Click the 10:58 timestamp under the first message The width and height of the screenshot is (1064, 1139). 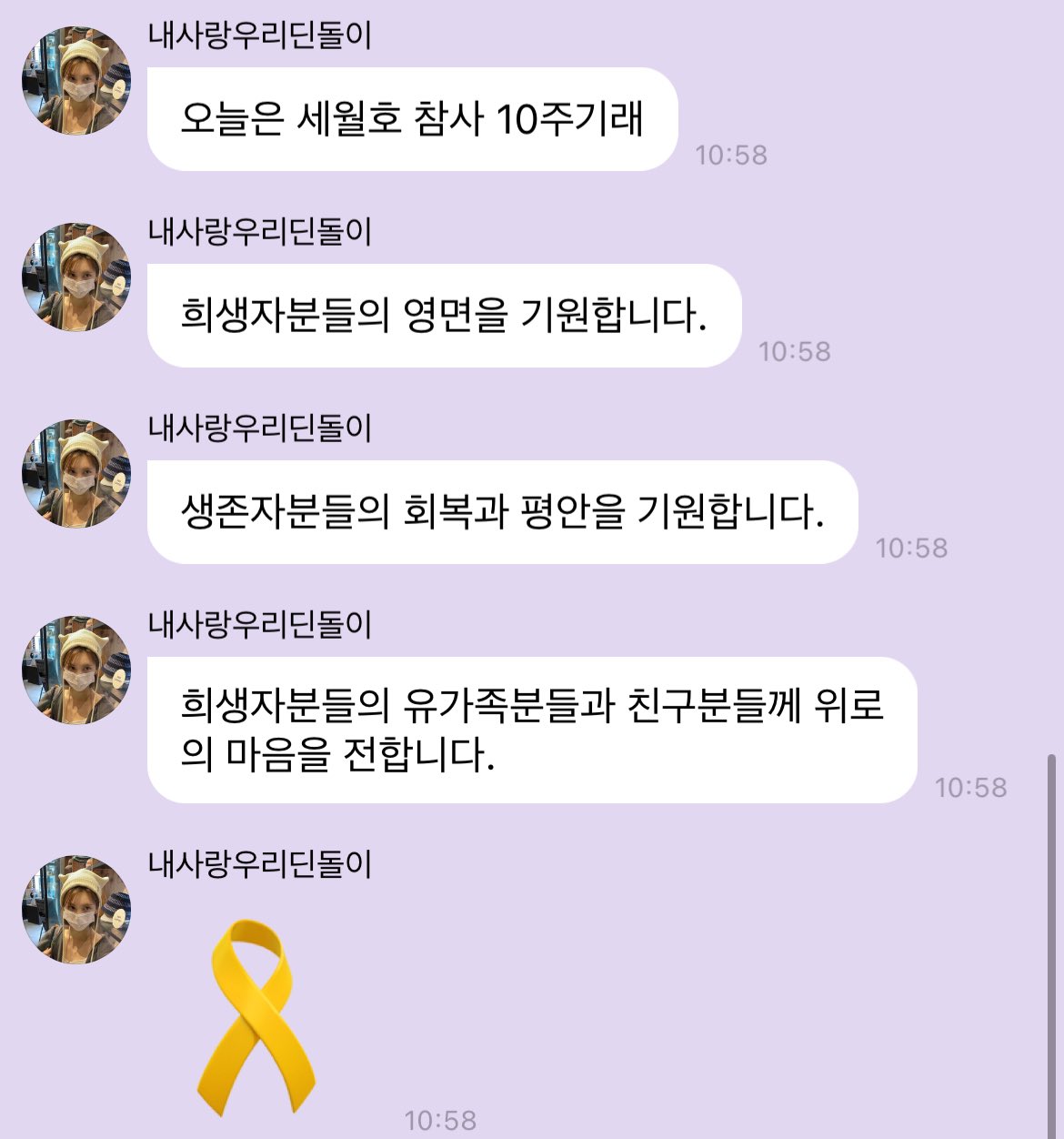(x=730, y=154)
